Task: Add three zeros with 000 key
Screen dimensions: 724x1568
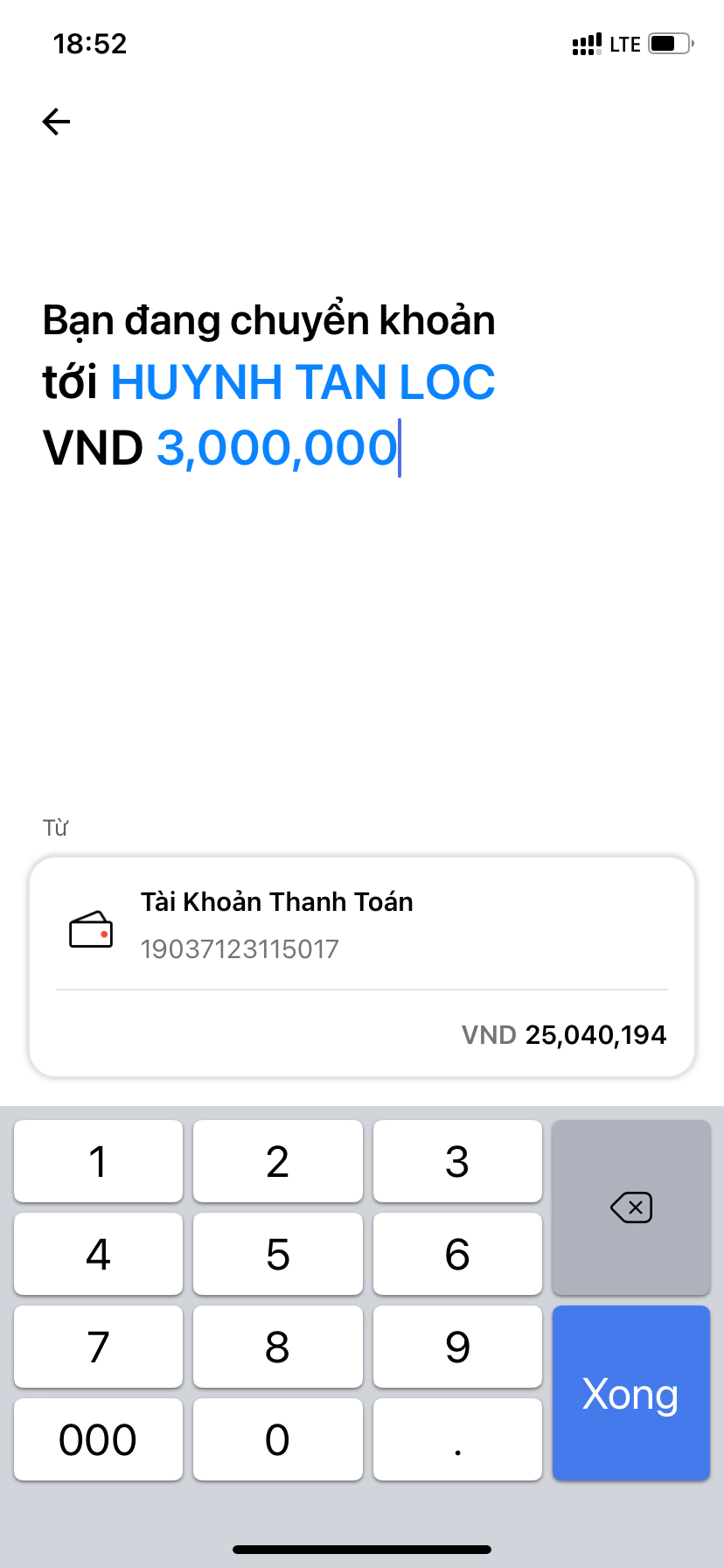Action: pos(98,1439)
